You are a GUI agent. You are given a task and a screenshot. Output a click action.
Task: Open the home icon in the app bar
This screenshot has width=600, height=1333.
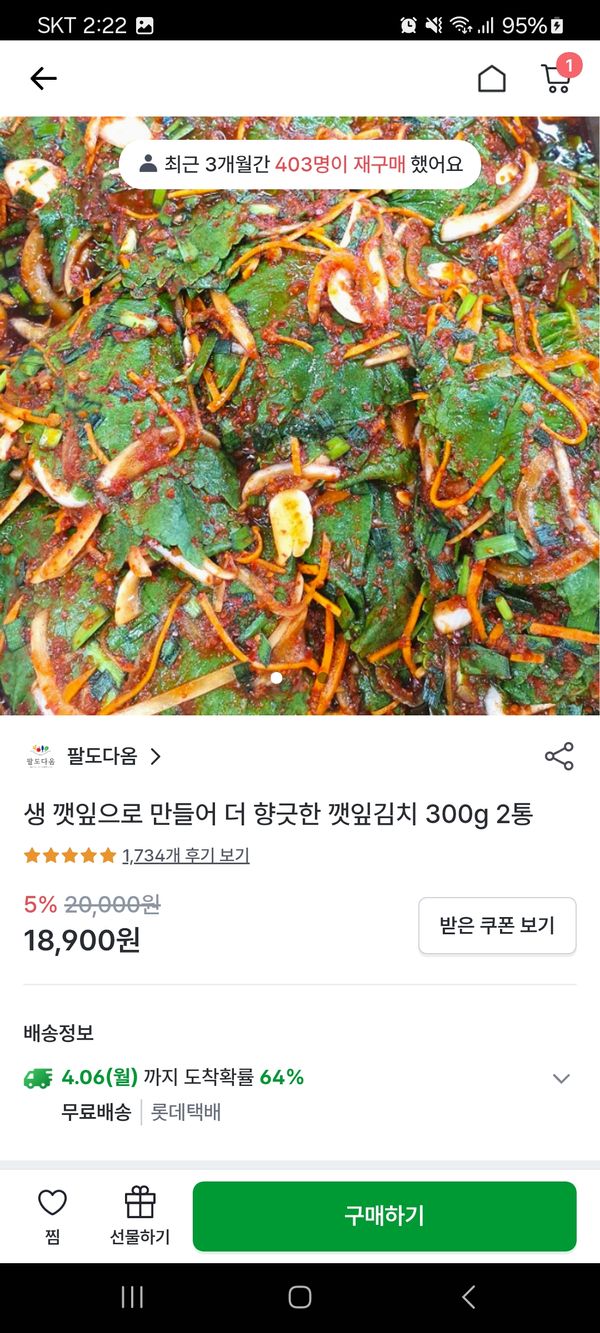(491, 79)
